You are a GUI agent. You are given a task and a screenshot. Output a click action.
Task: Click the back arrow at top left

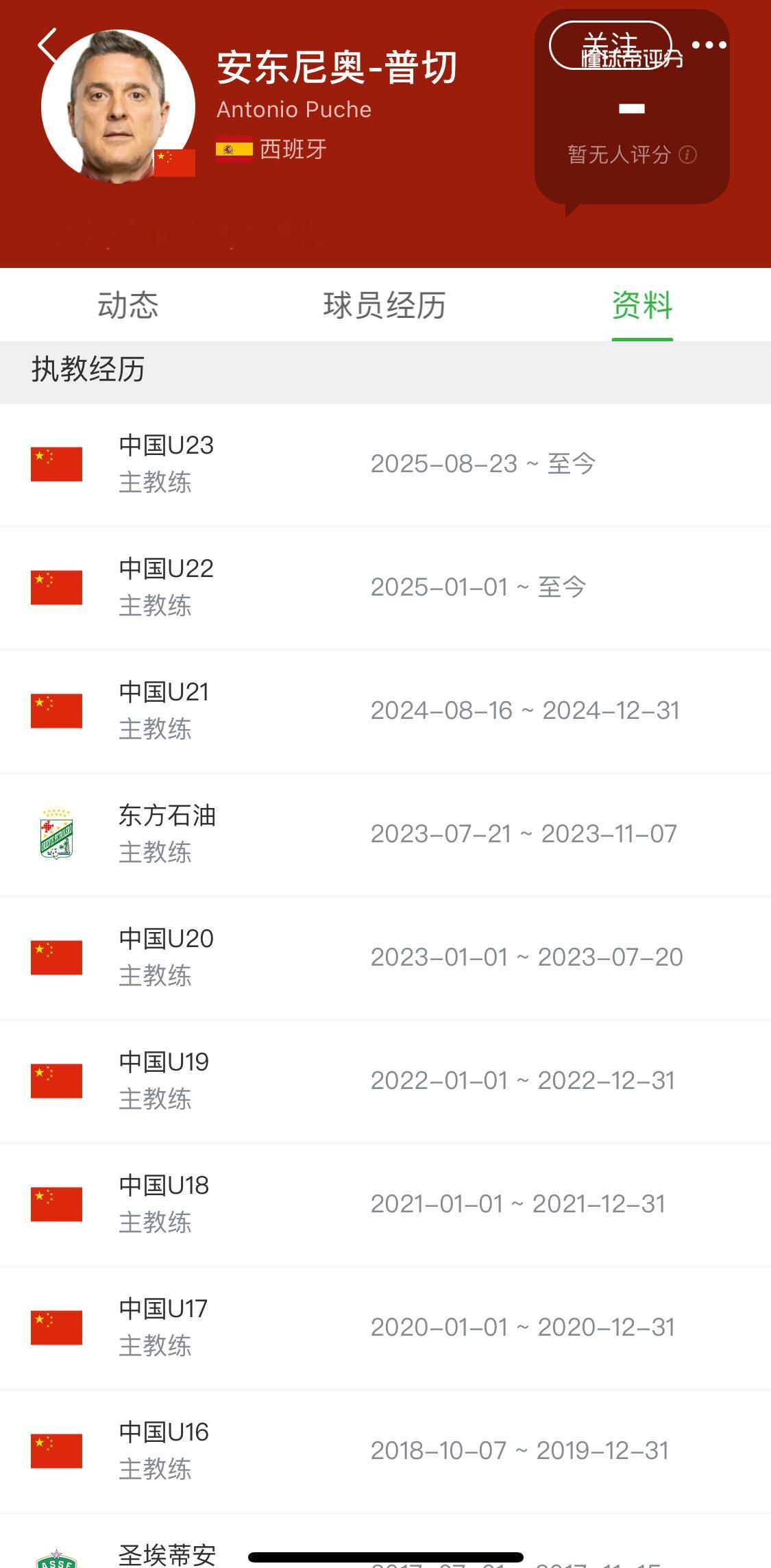click(x=46, y=46)
